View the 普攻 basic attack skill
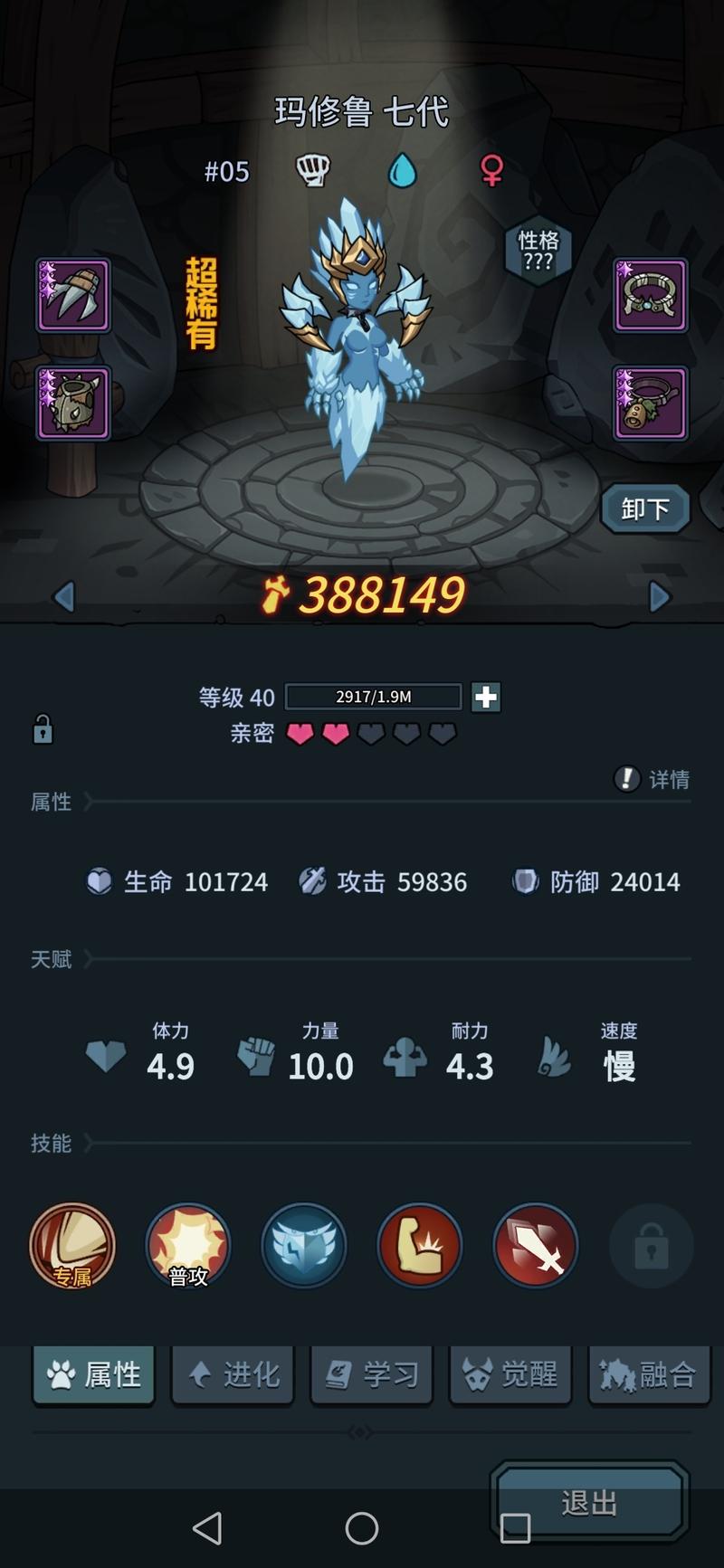This screenshot has height=1568, width=724. tap(188, 1246)
